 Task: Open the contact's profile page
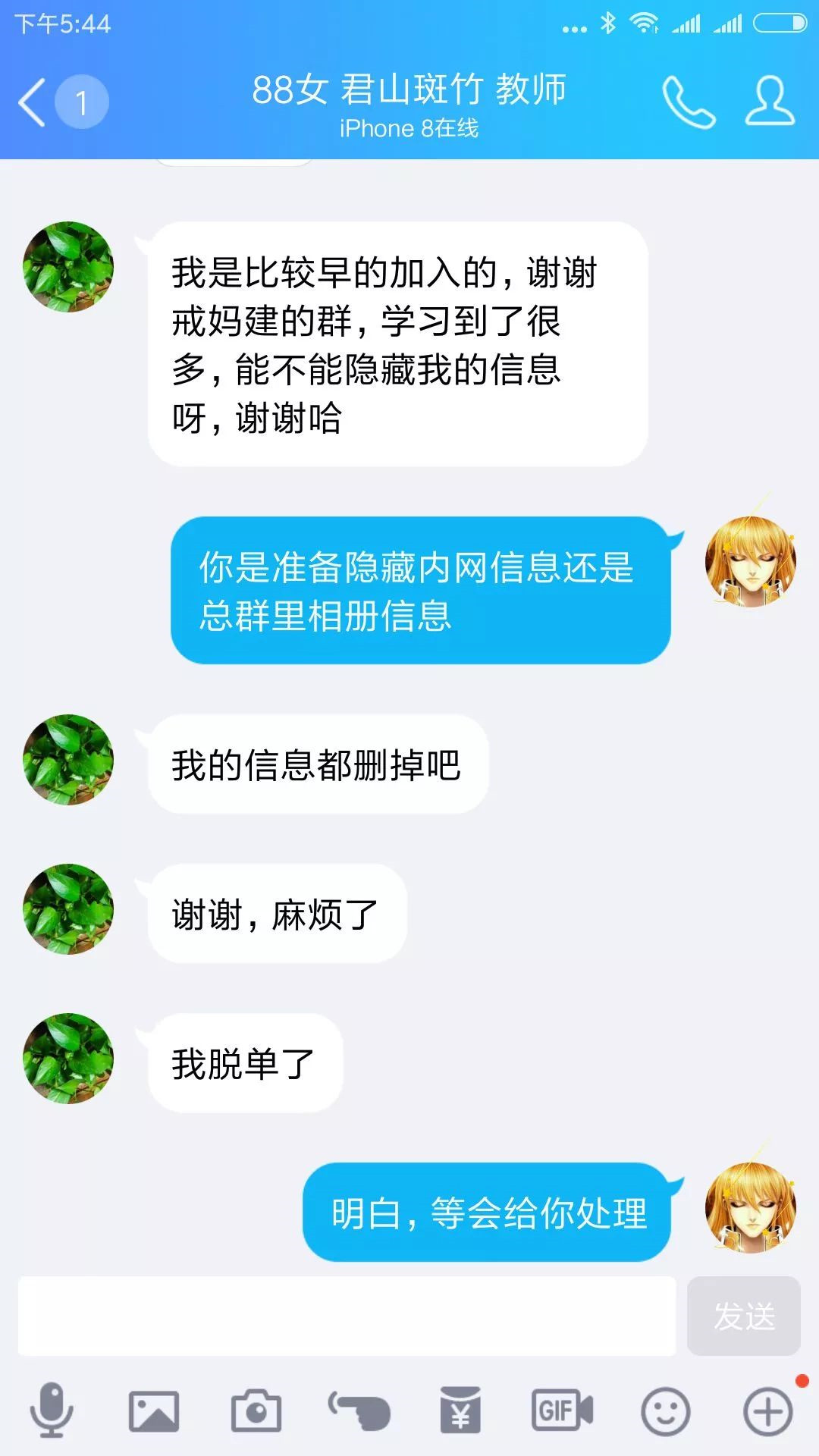769,102
